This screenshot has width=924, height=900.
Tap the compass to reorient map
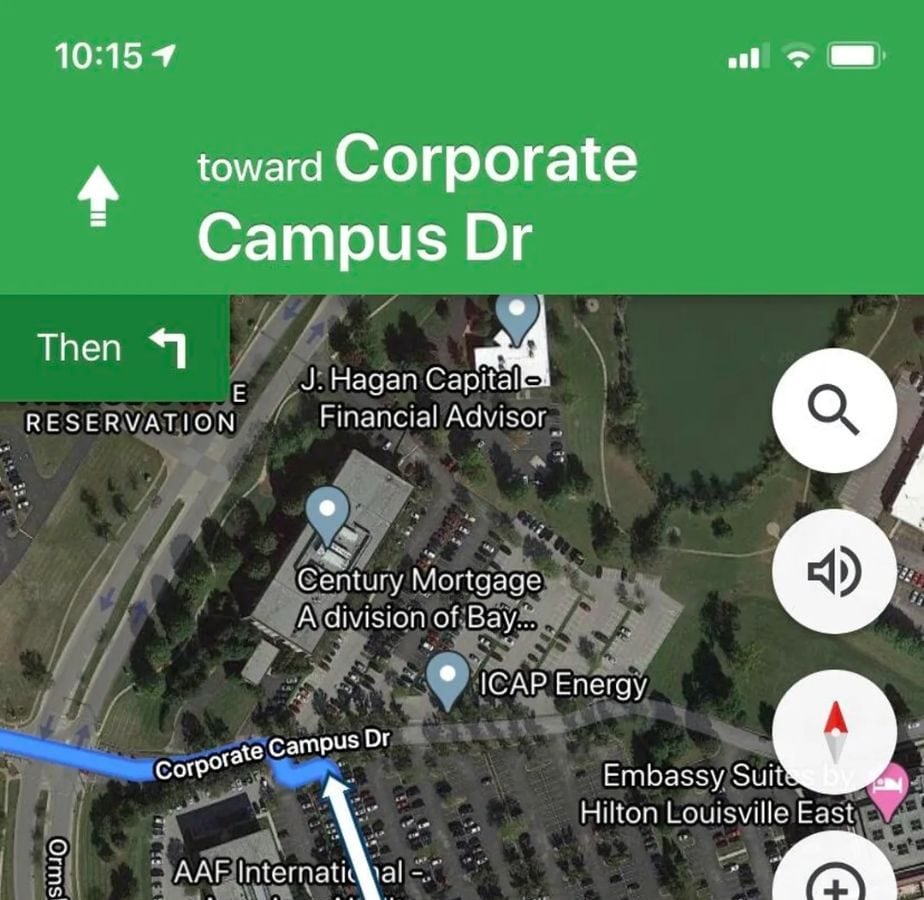834,732
